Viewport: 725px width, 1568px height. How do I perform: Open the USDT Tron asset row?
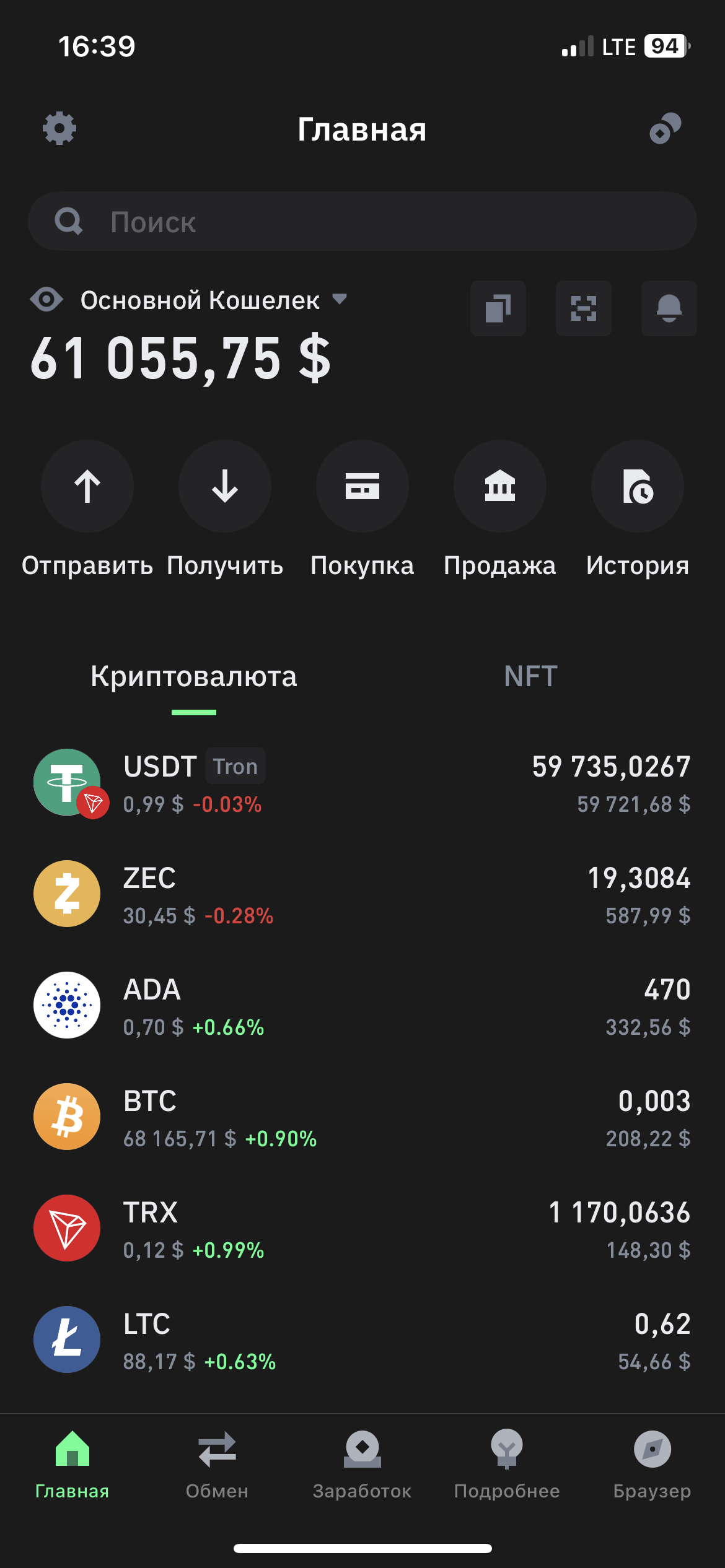pos(362,783)
